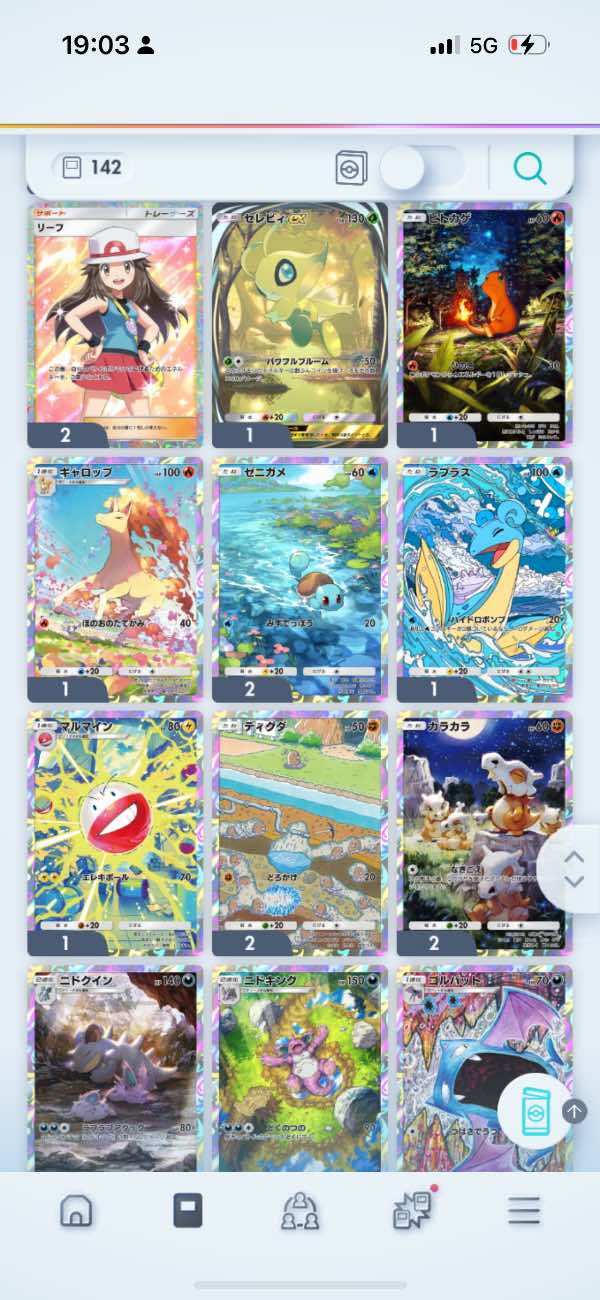Screen dimensions: 600x1300
Task: Open the booster pack floating button
Action: (x=534, y=1110)
